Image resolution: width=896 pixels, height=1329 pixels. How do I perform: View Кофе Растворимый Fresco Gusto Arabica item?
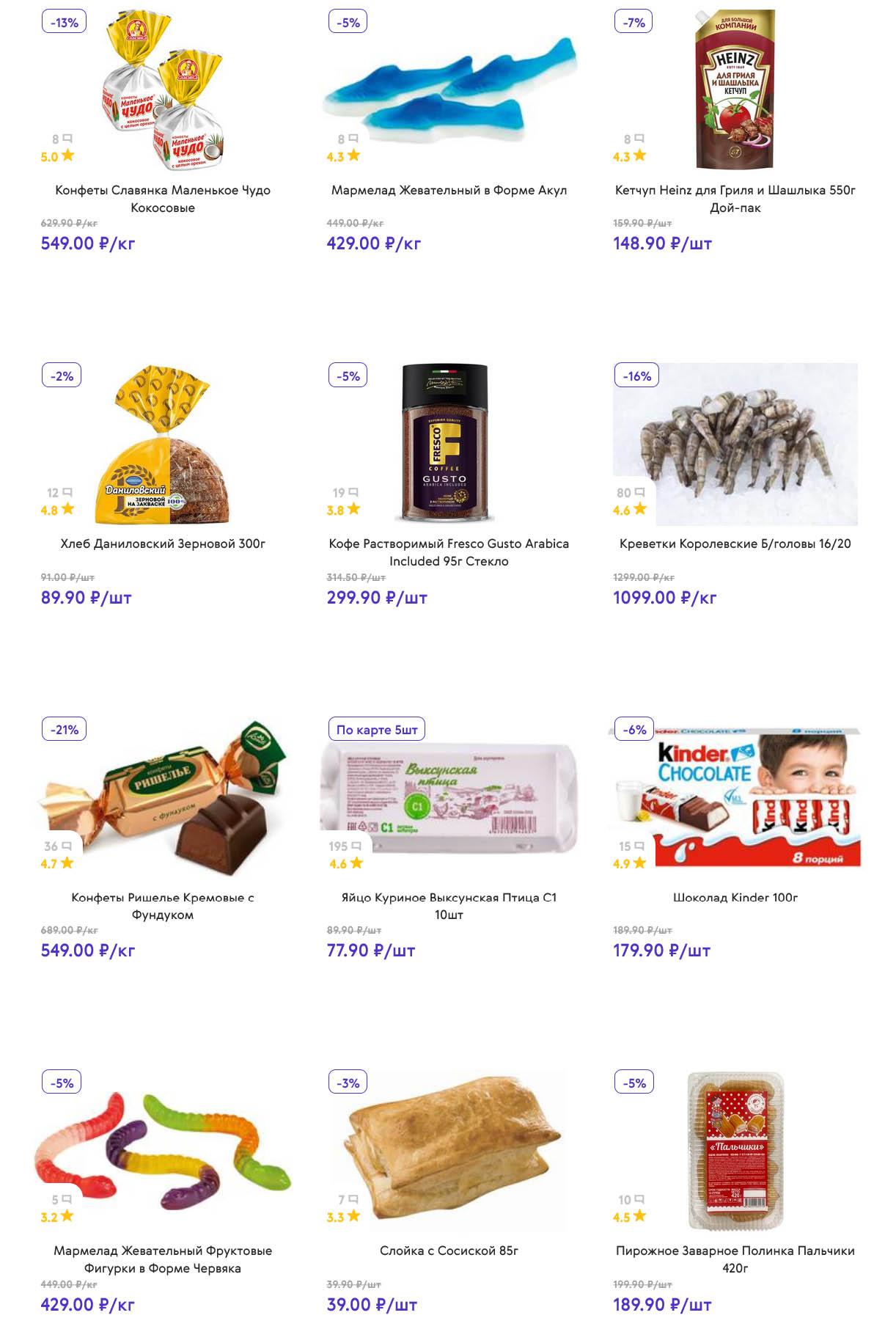pyautogui.click(x=449, y=552)
